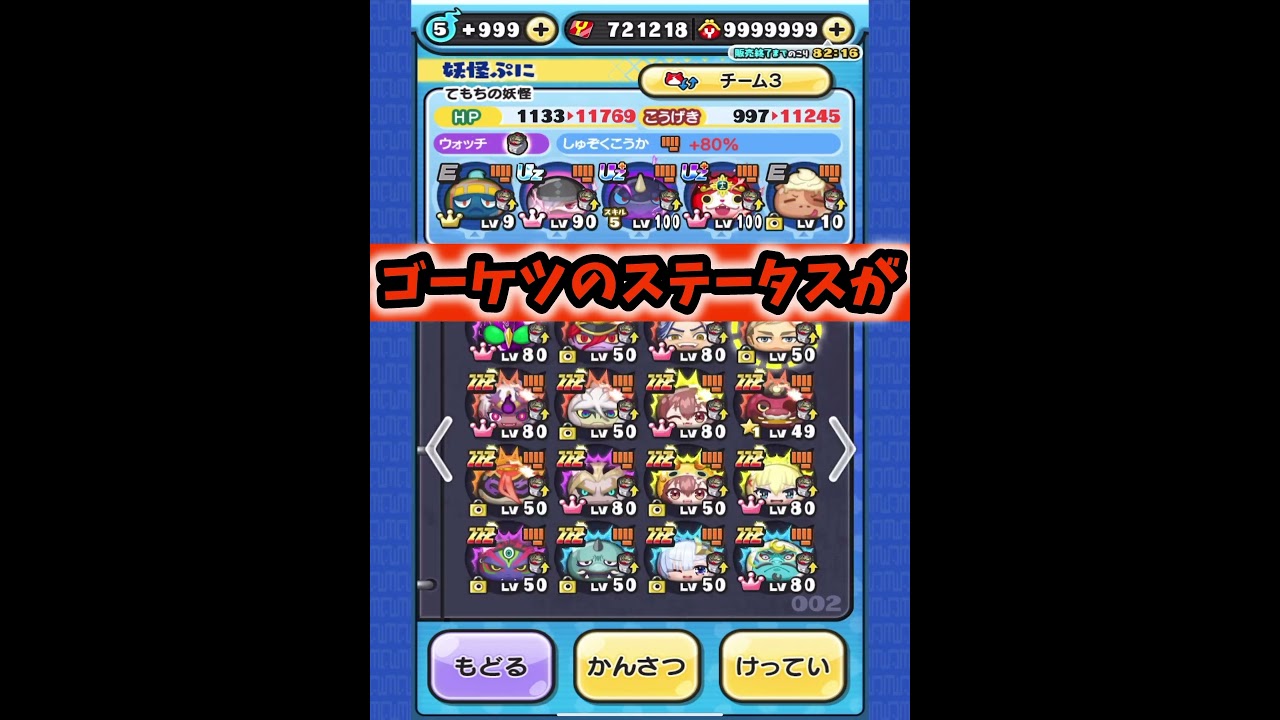
Task: Add Y-money with the plus next to 9999999
Action: (x=837, y=29)
